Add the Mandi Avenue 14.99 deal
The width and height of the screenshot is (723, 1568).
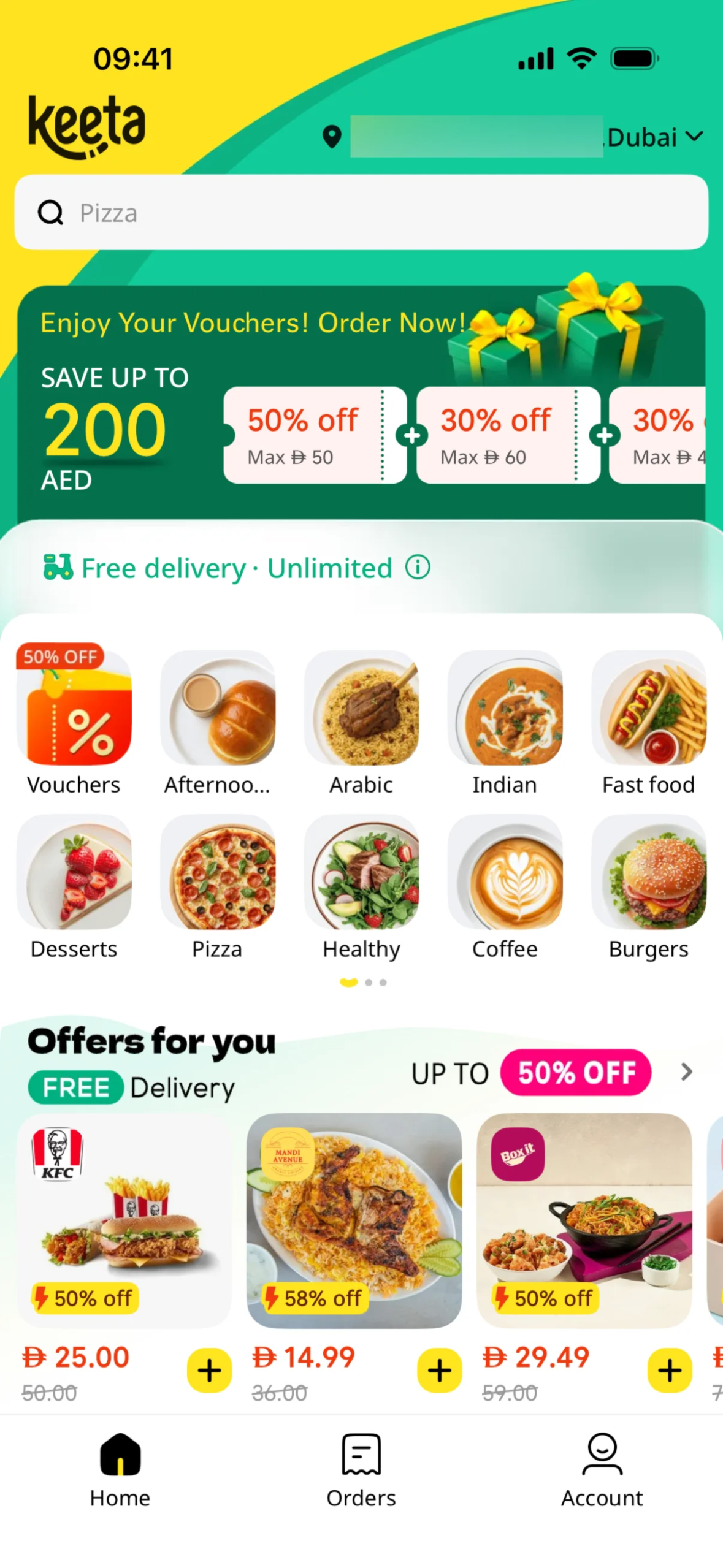(x=439, y=1371)
